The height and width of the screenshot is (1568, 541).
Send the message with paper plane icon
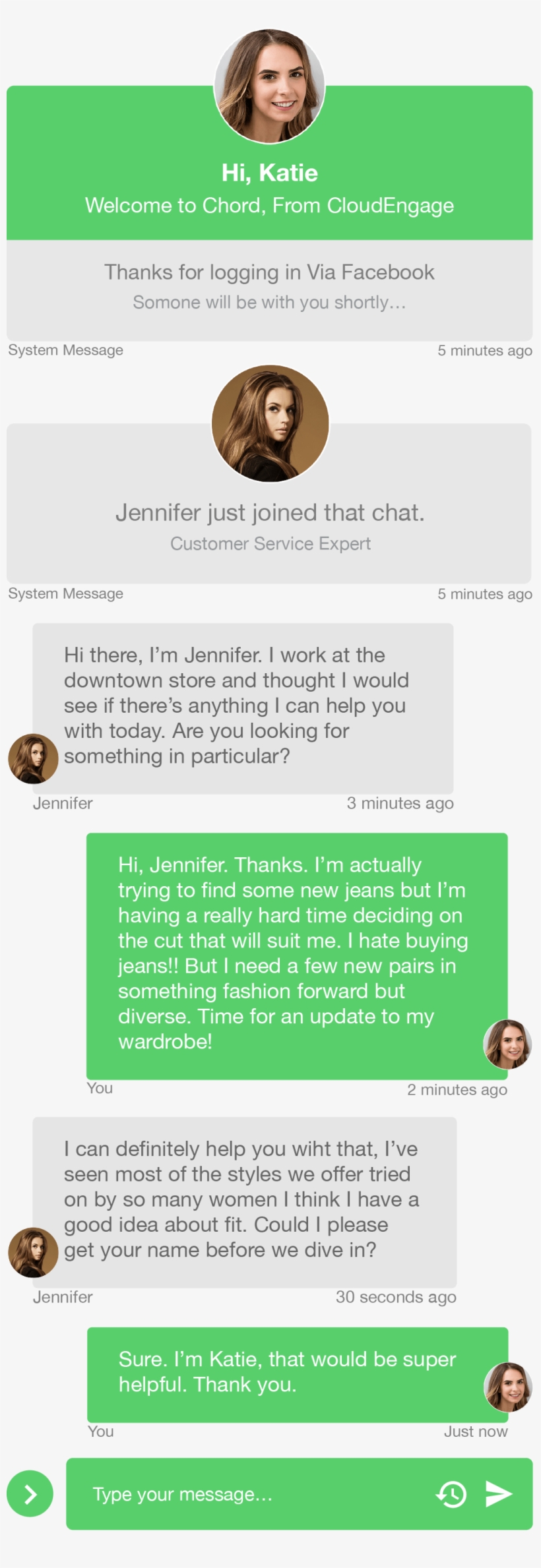point(499,1494)
